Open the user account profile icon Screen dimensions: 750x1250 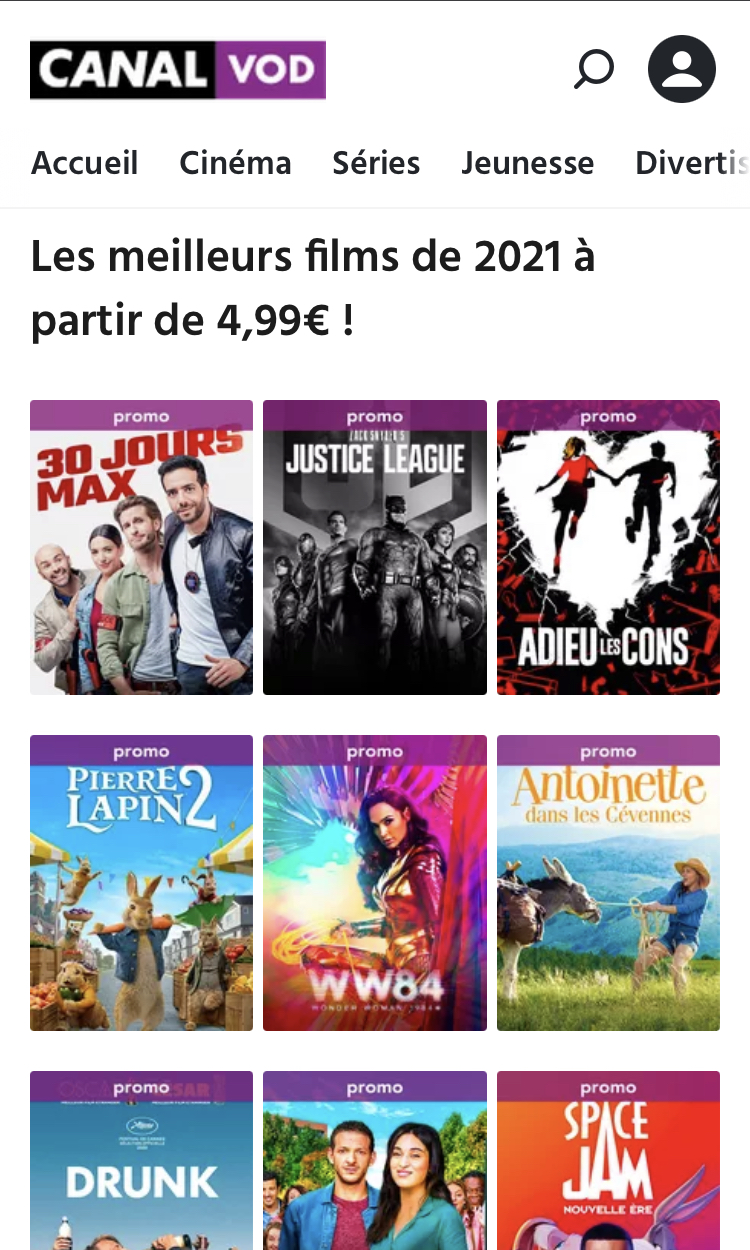(x=681, y=69)
